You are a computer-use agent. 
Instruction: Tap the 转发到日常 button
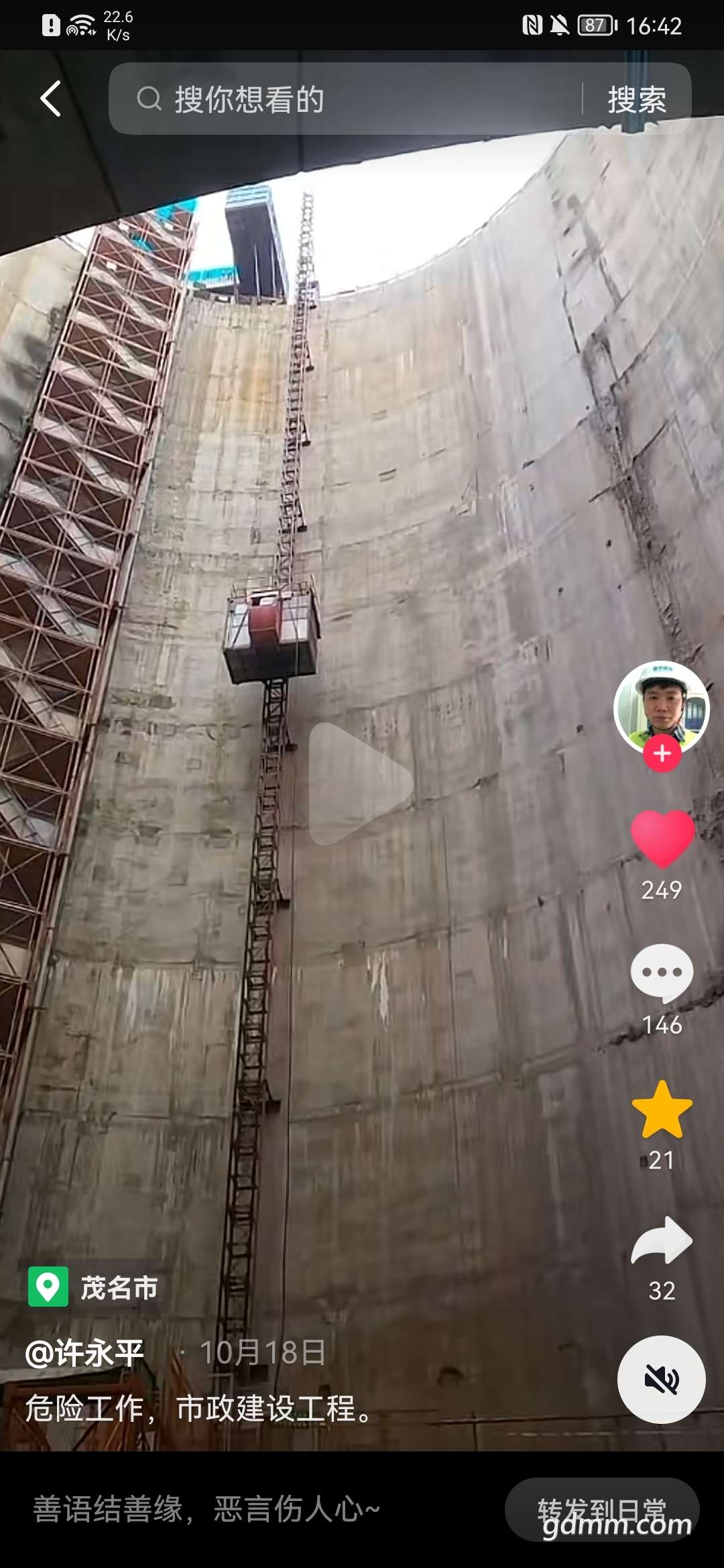point(602,1510)
